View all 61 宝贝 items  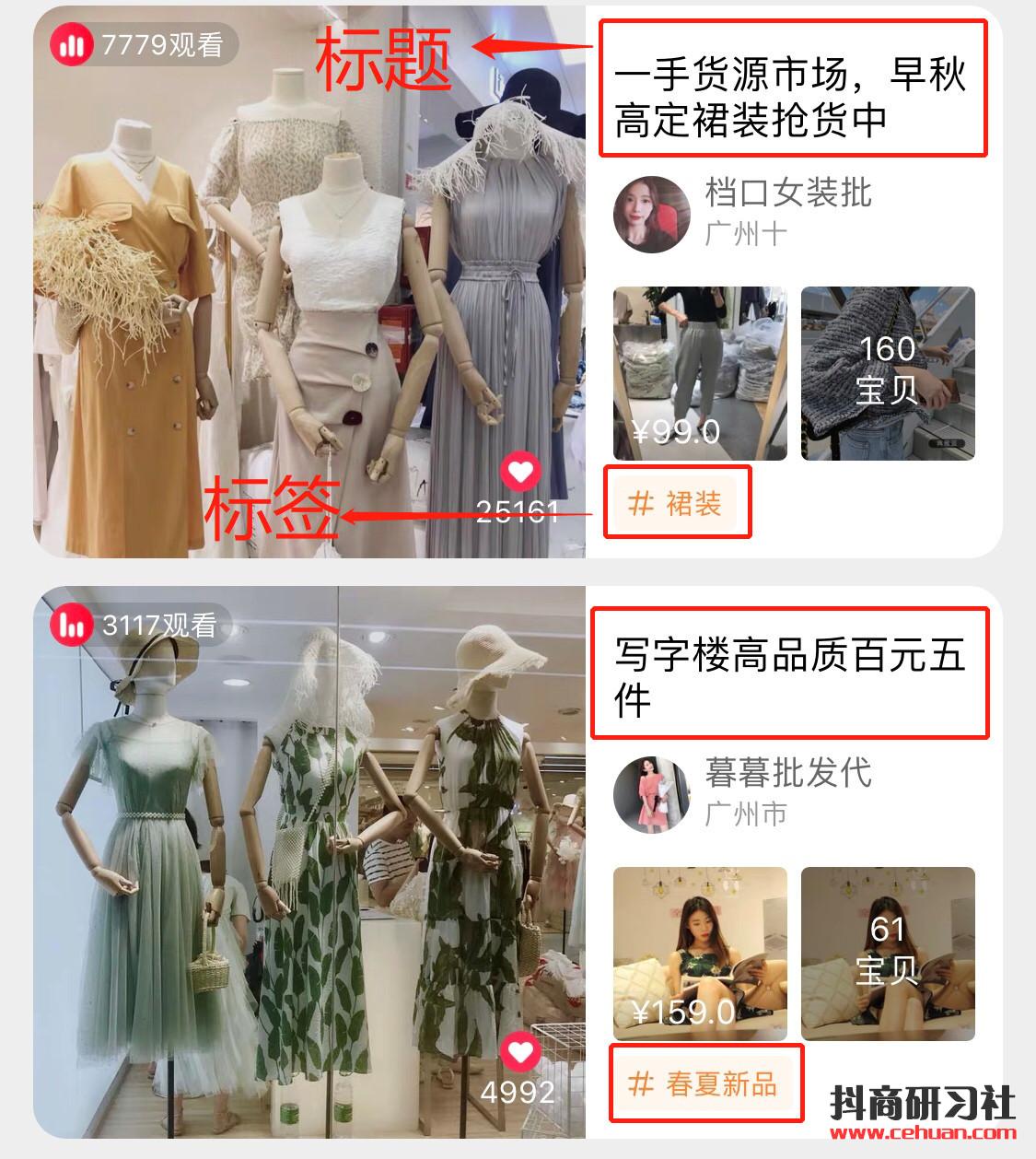(887, 954)
